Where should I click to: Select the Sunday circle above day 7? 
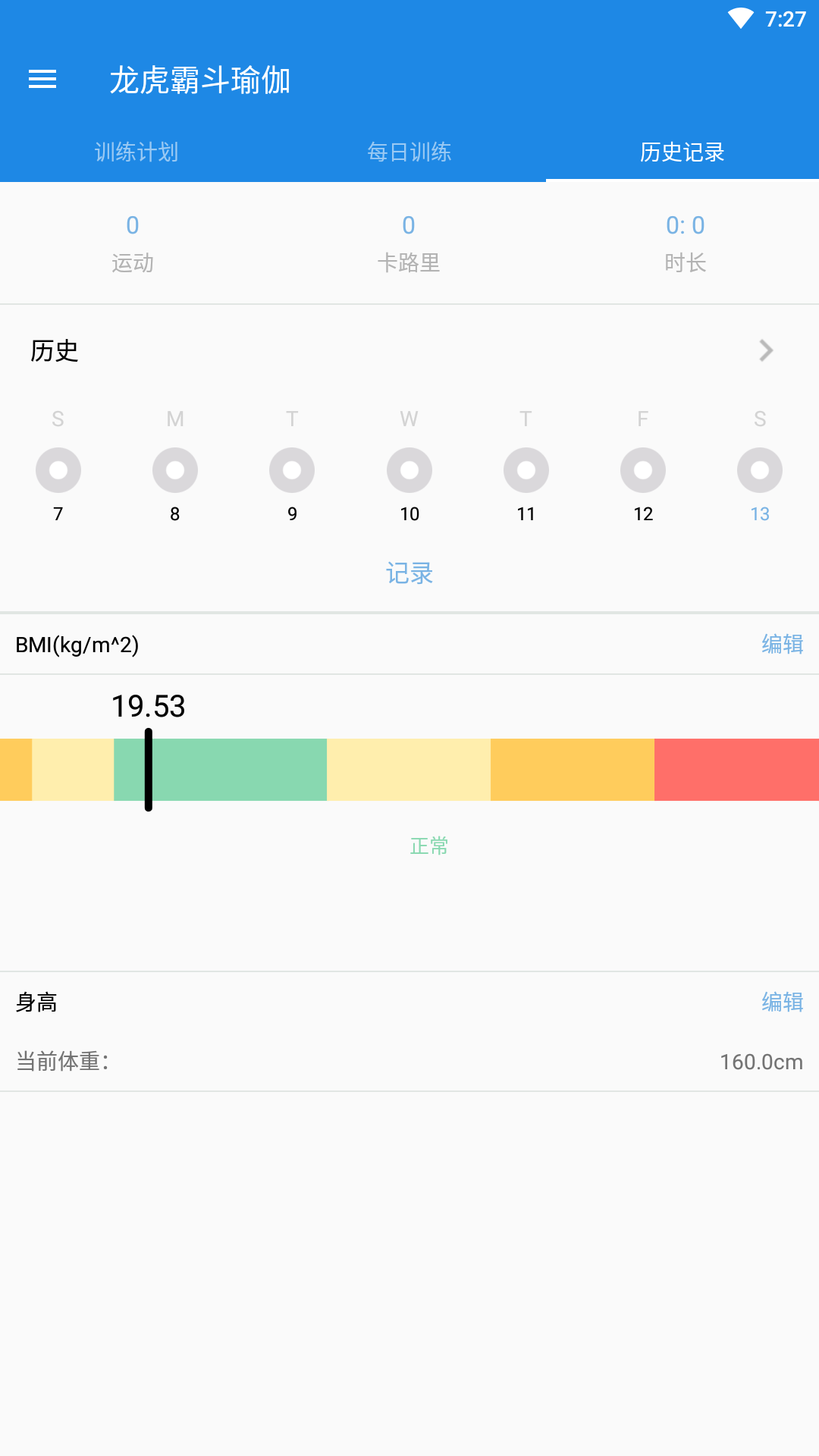coord(58,469)
